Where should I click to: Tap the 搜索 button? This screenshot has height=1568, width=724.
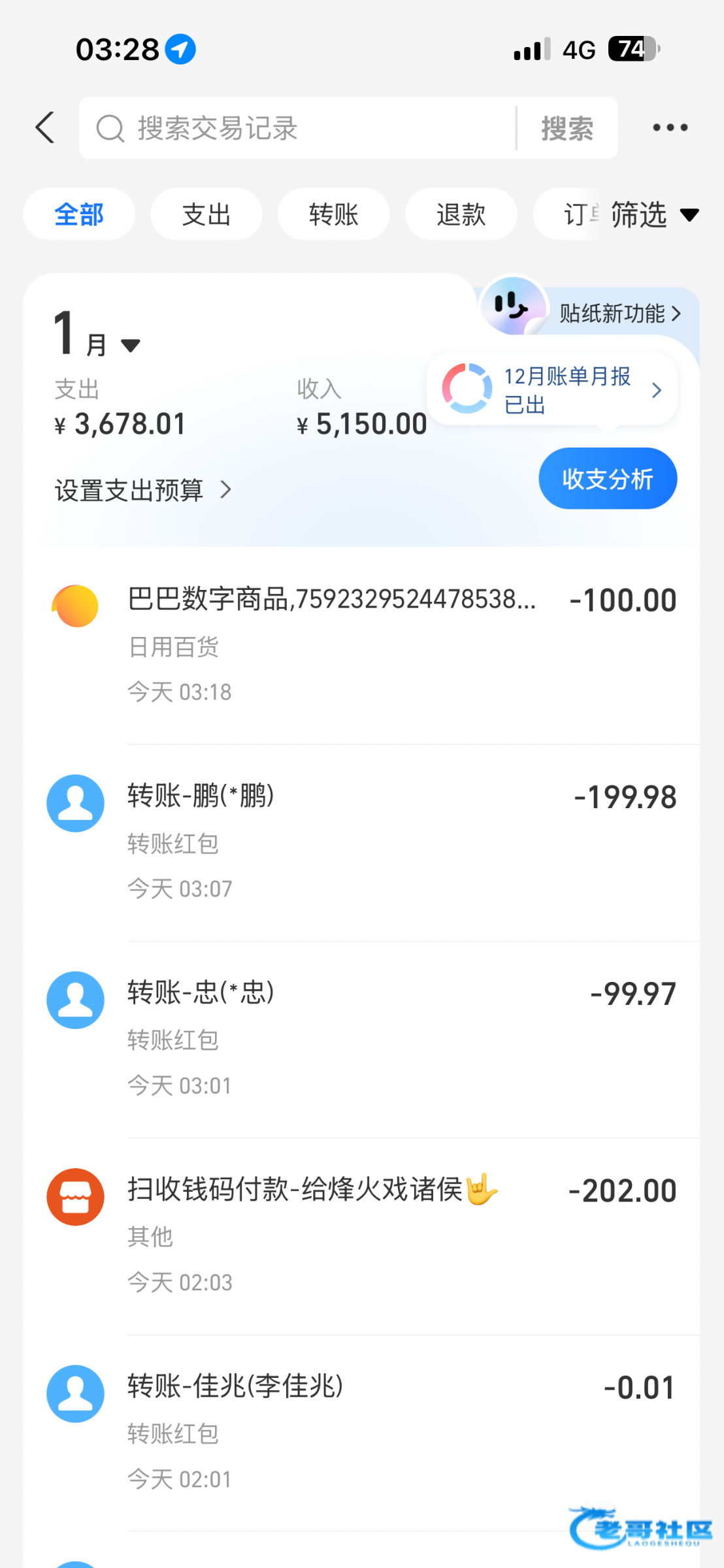tap(567, 128)
